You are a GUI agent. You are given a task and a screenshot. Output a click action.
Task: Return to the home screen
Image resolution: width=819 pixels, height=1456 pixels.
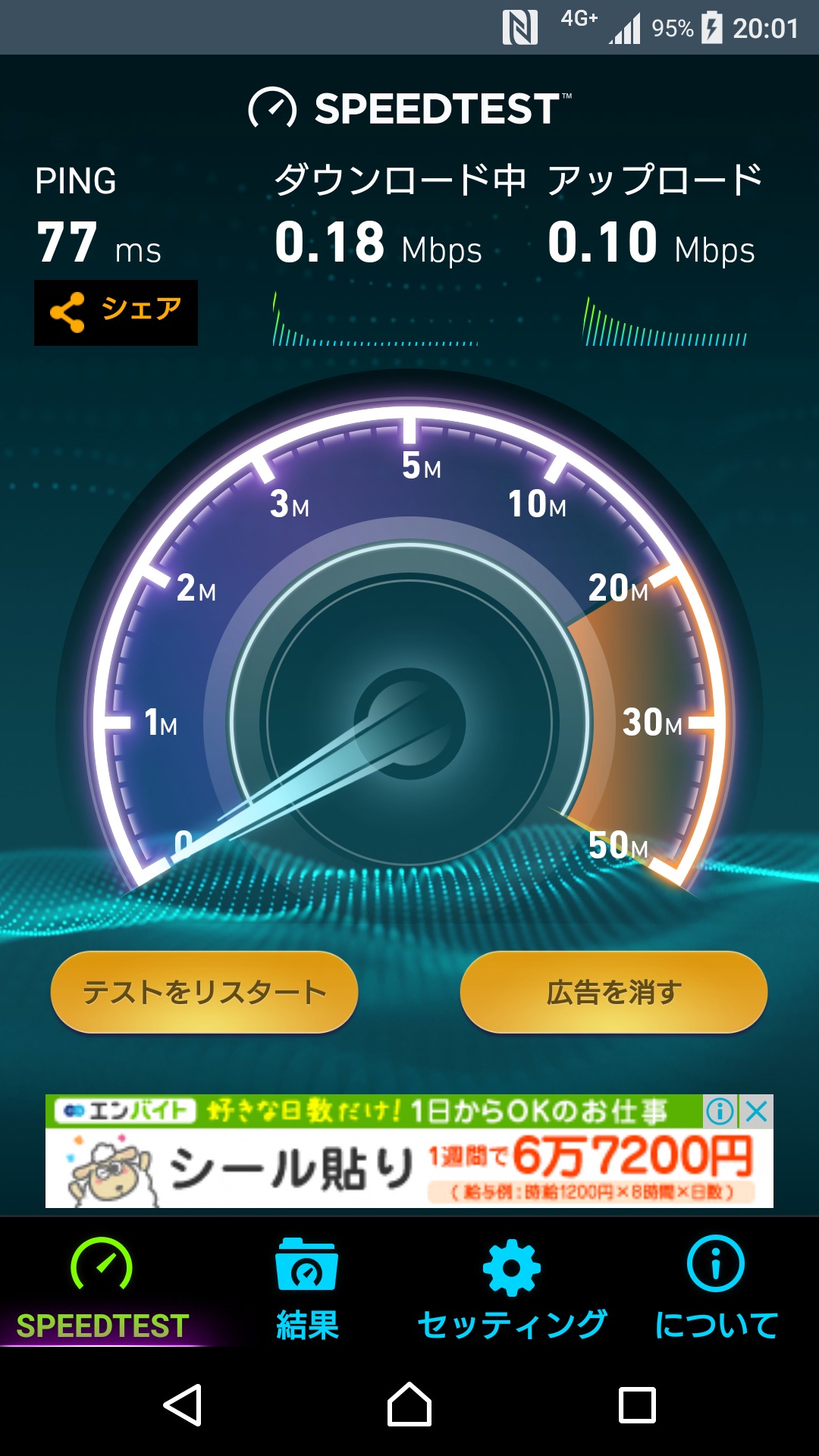[x=409, y=1405]
